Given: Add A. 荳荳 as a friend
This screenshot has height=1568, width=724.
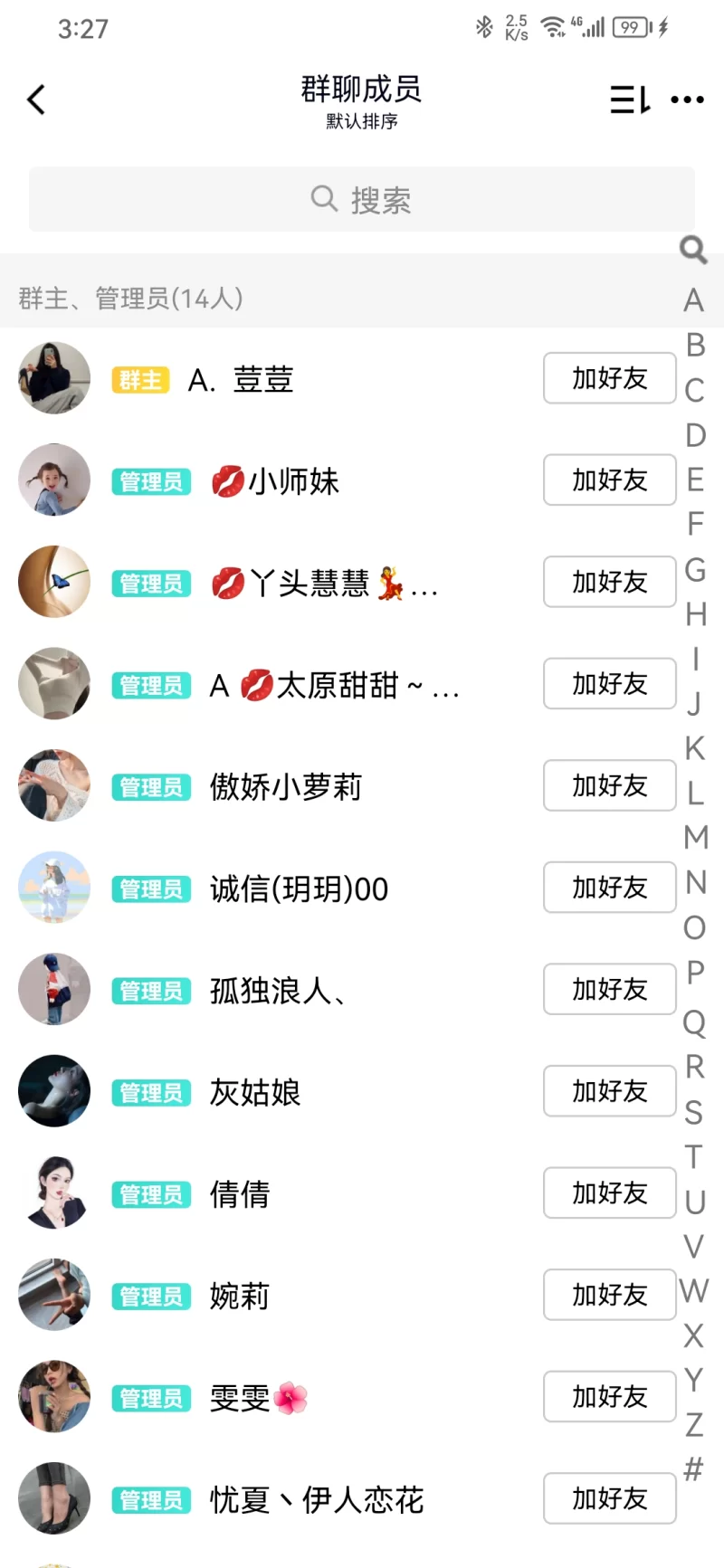Looking at the screenshot, I should pos(609,378).
